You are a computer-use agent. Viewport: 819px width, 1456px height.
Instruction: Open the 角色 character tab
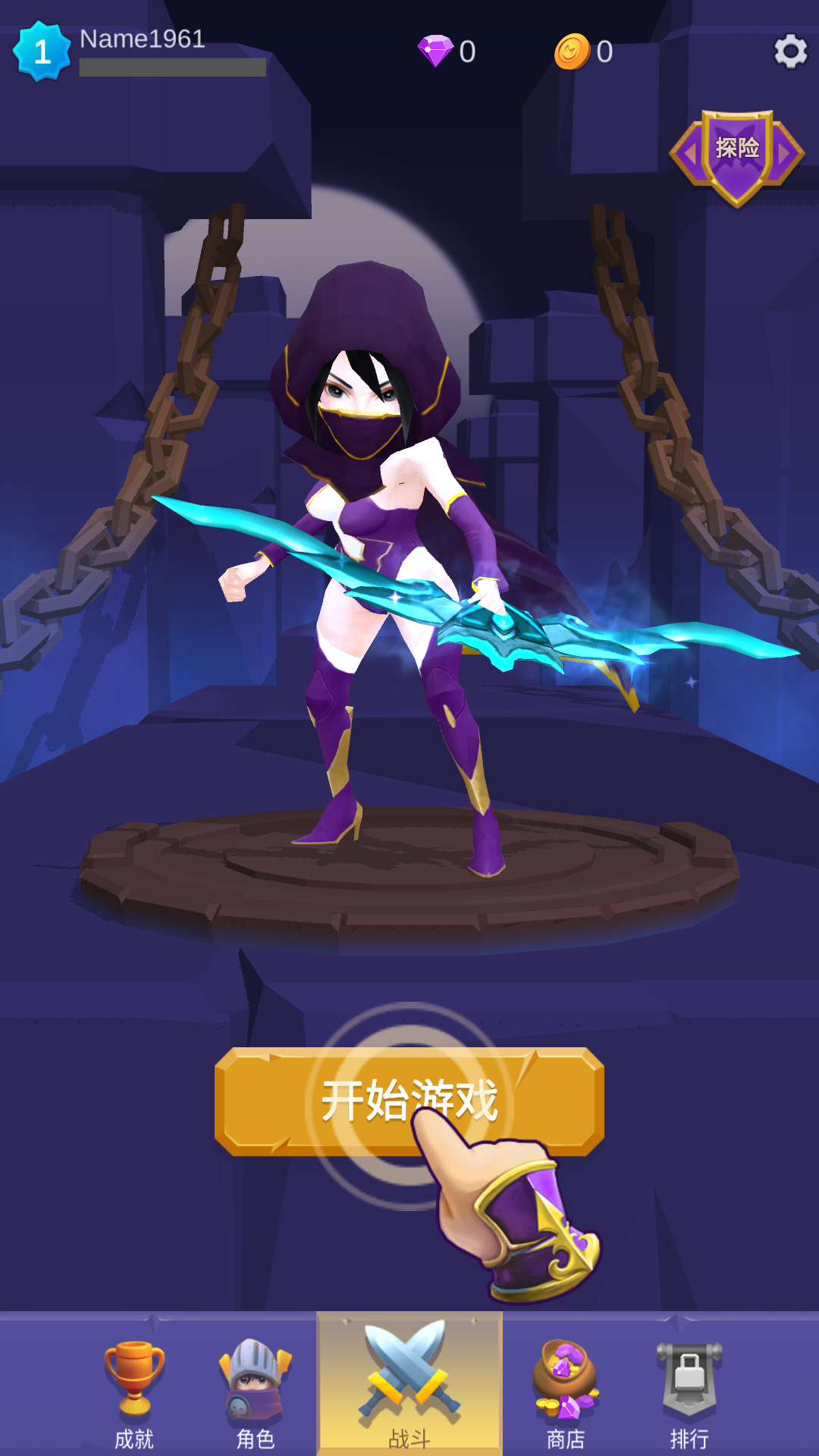pos(255,1394)
